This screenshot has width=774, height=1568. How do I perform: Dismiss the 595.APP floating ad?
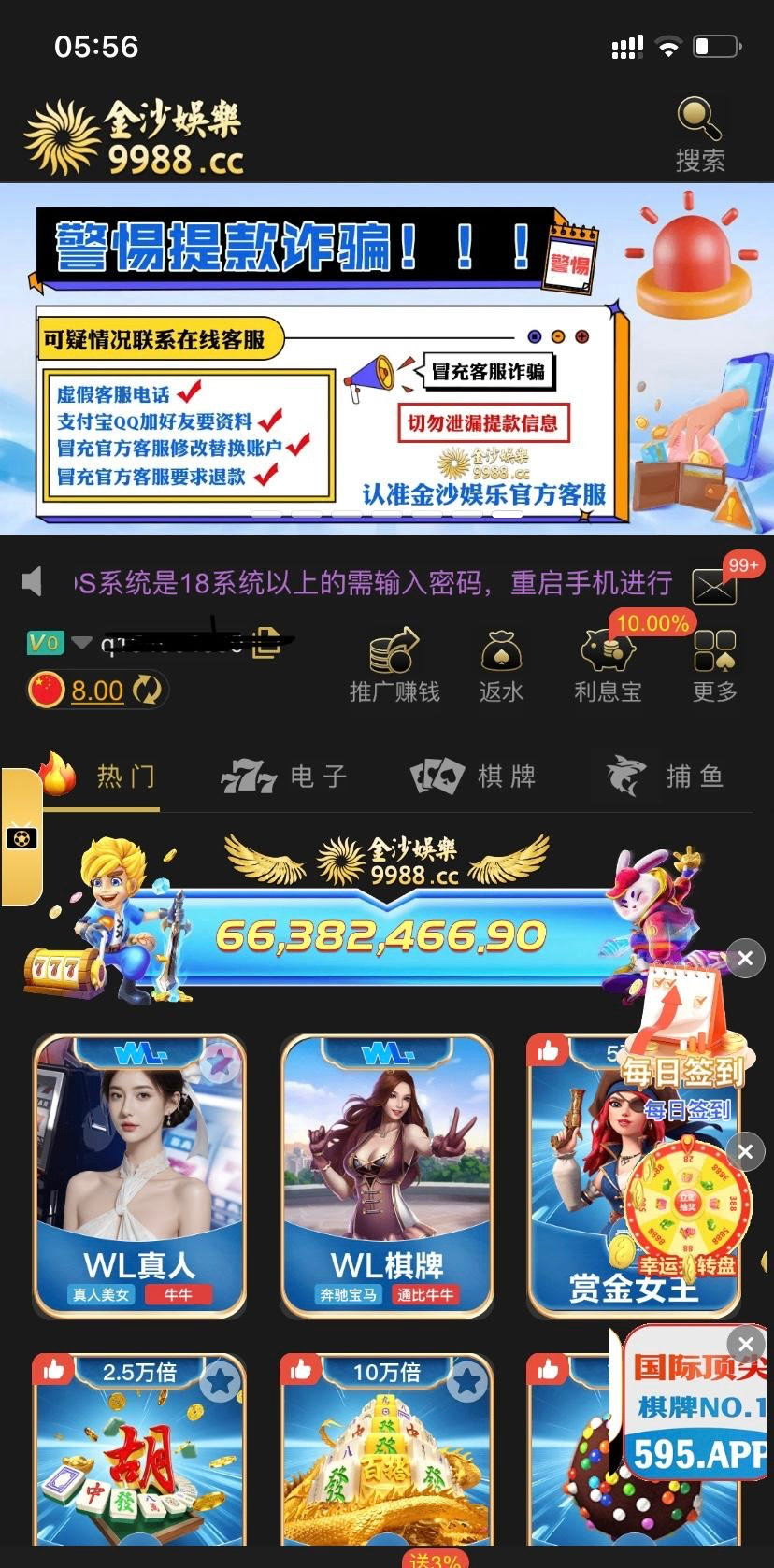pyautogui.click(x=745, y=1345)
